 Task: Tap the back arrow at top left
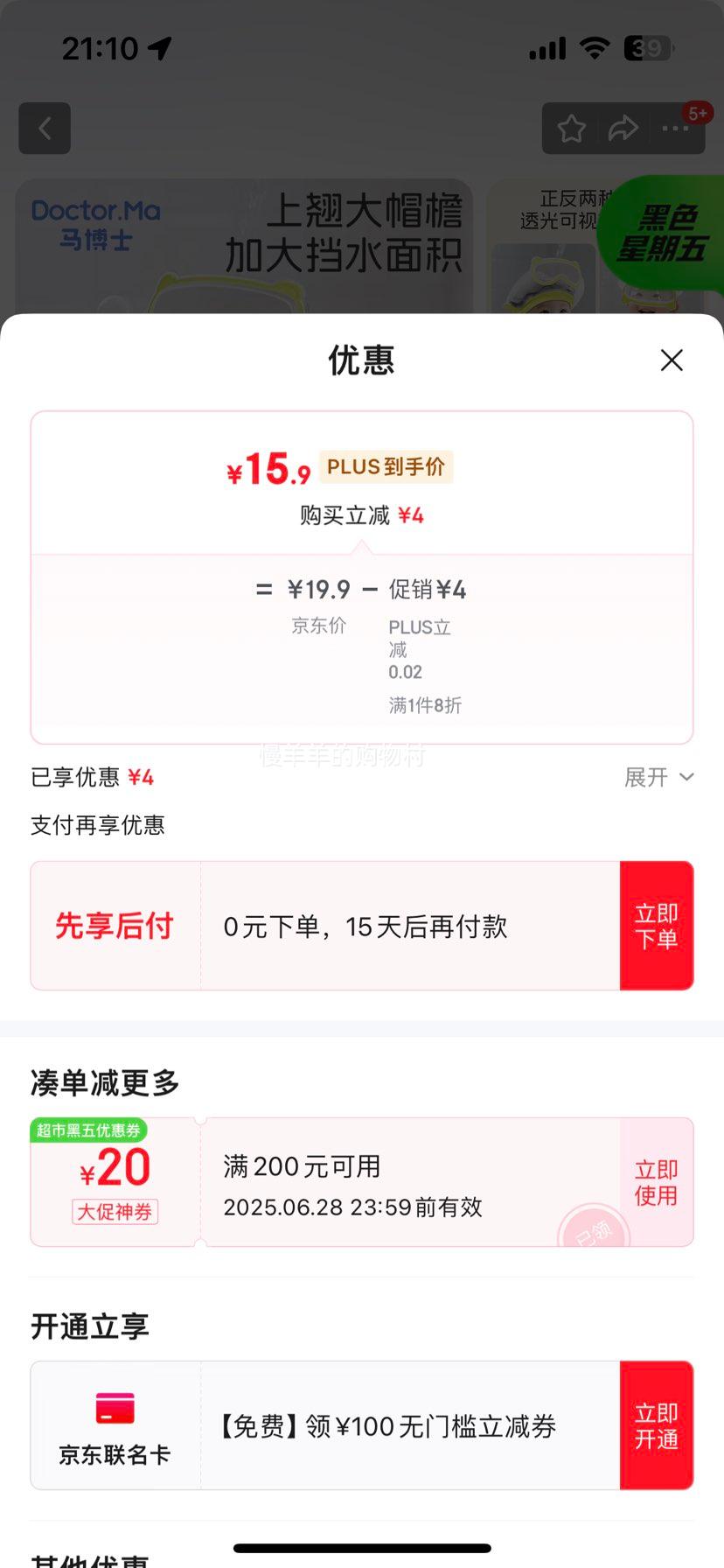click(45, 128)
